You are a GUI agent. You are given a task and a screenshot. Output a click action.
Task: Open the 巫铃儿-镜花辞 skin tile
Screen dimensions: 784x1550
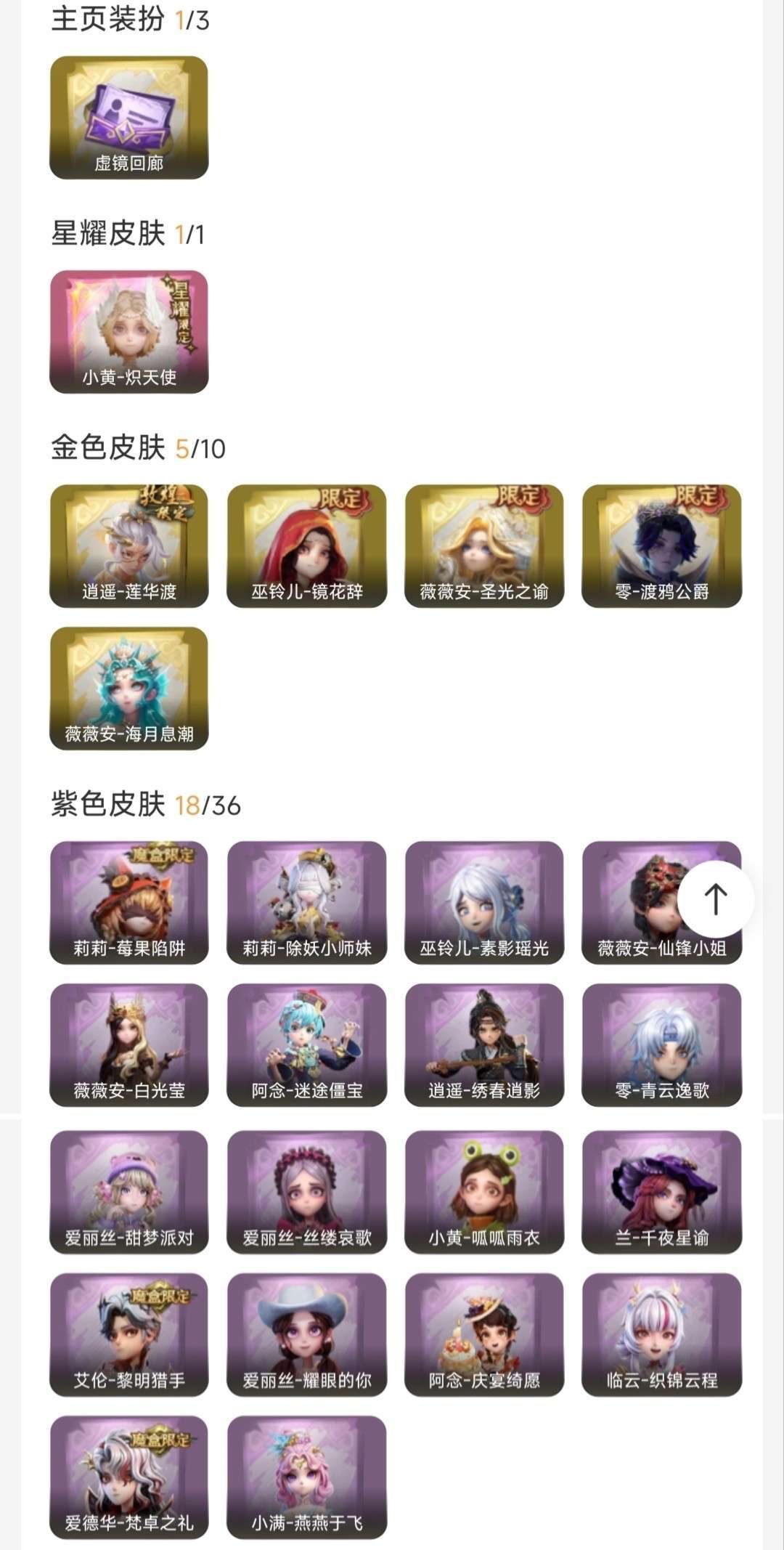point(306,546)
